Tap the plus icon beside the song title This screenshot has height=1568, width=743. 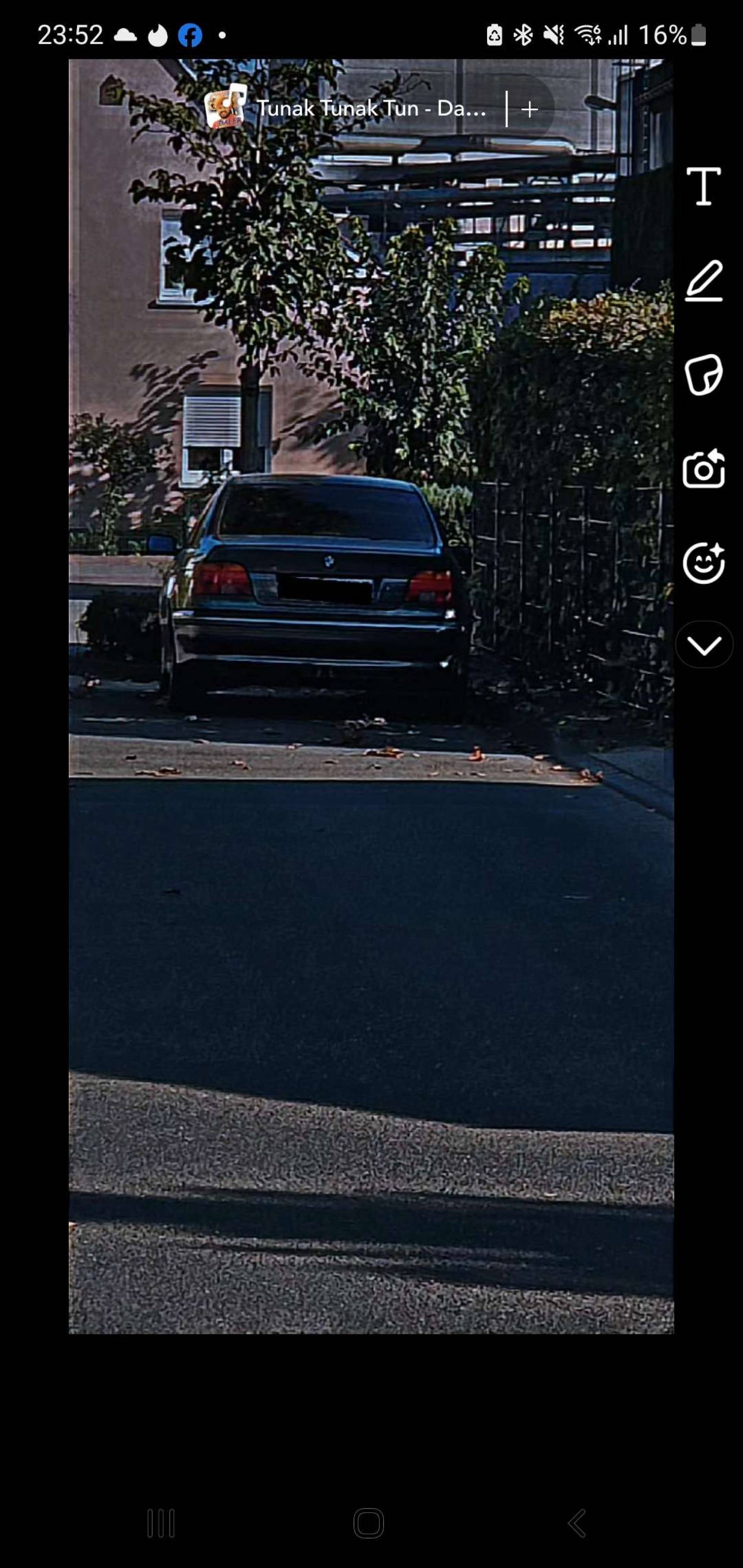pyautogui.click(x=530, y=110)
